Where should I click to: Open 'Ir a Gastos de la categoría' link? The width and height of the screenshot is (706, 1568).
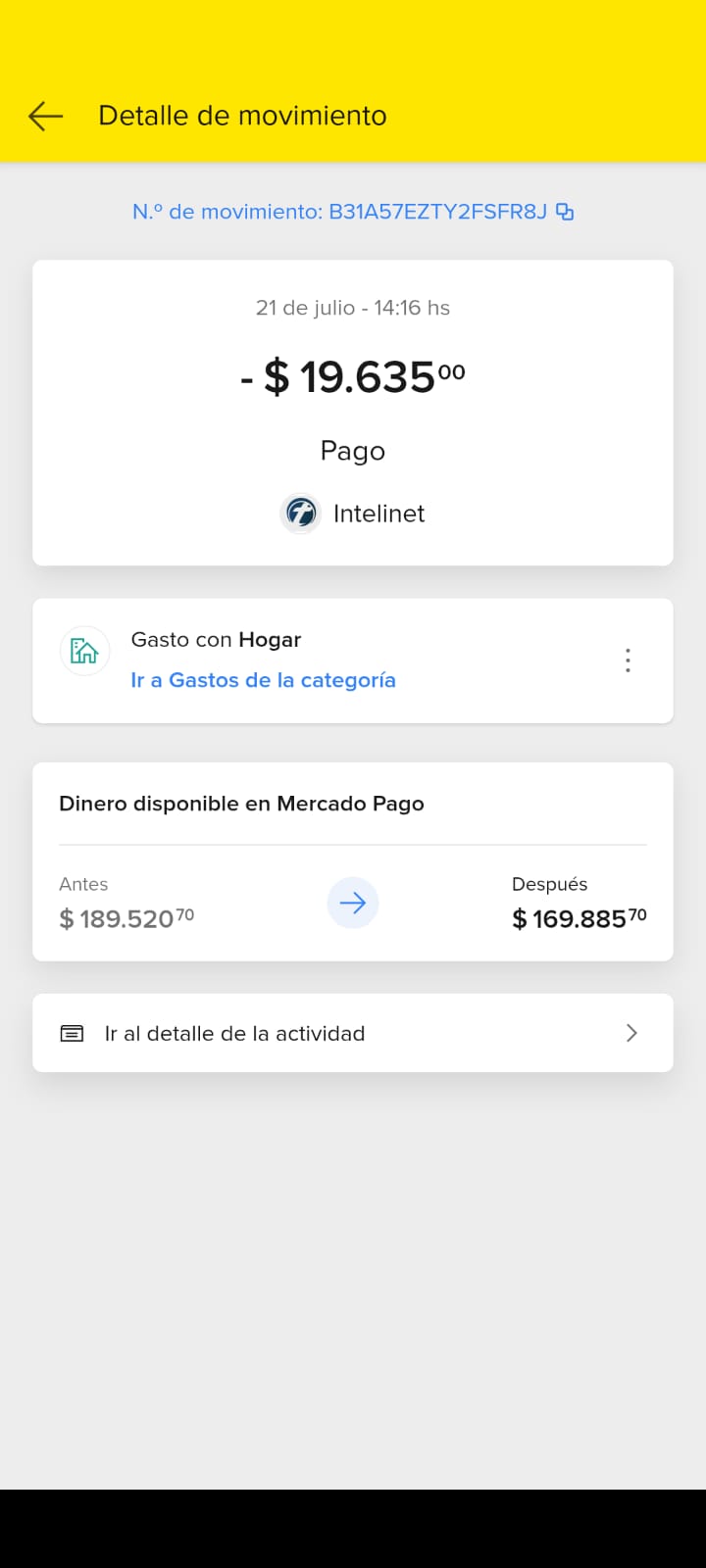[x=263, y=680]
